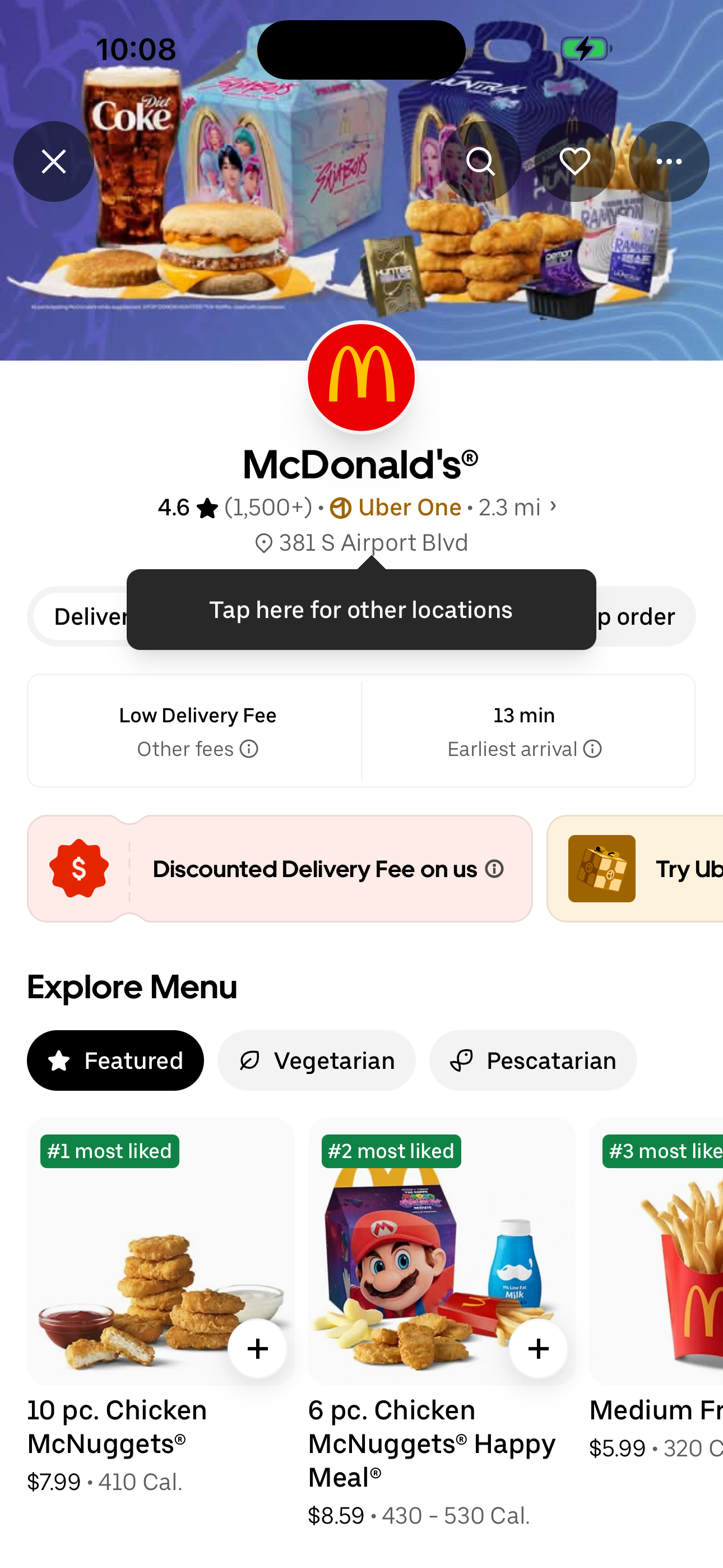Toggle off the Featured filter
The height and width of the screenshot is (1568, 723).
click(115, 1060)
